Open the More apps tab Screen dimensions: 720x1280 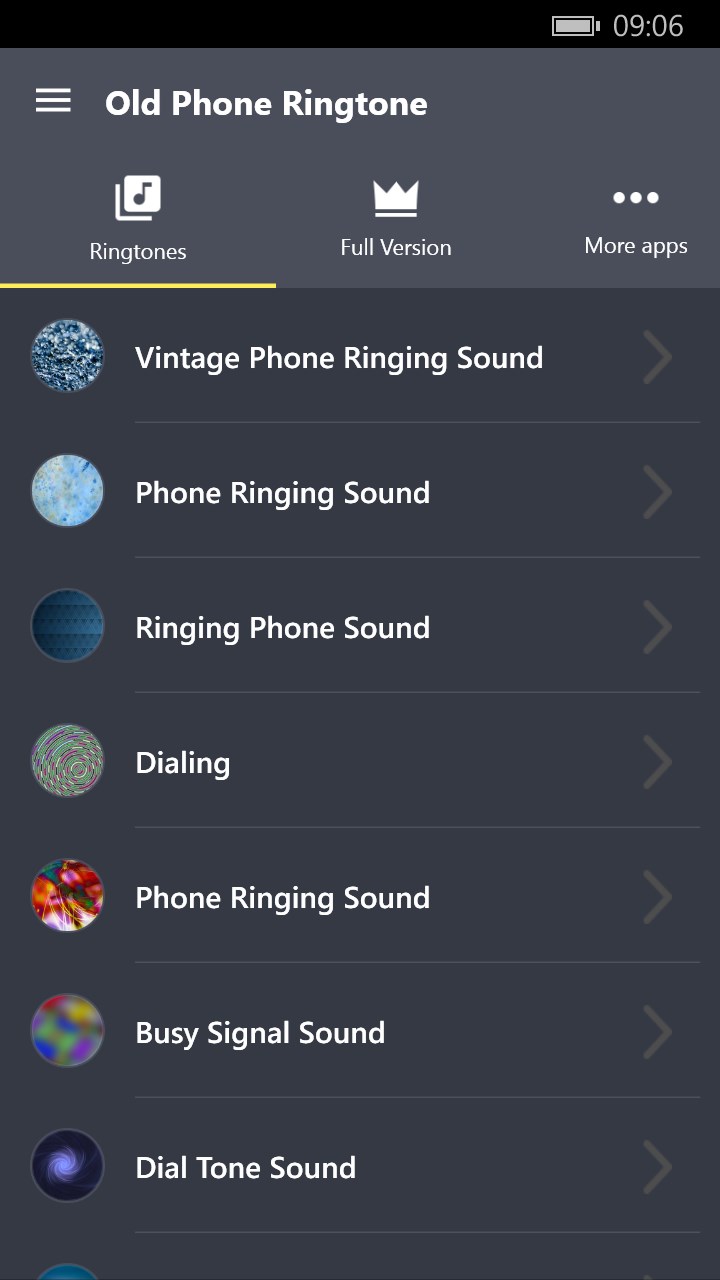[636, 220]
